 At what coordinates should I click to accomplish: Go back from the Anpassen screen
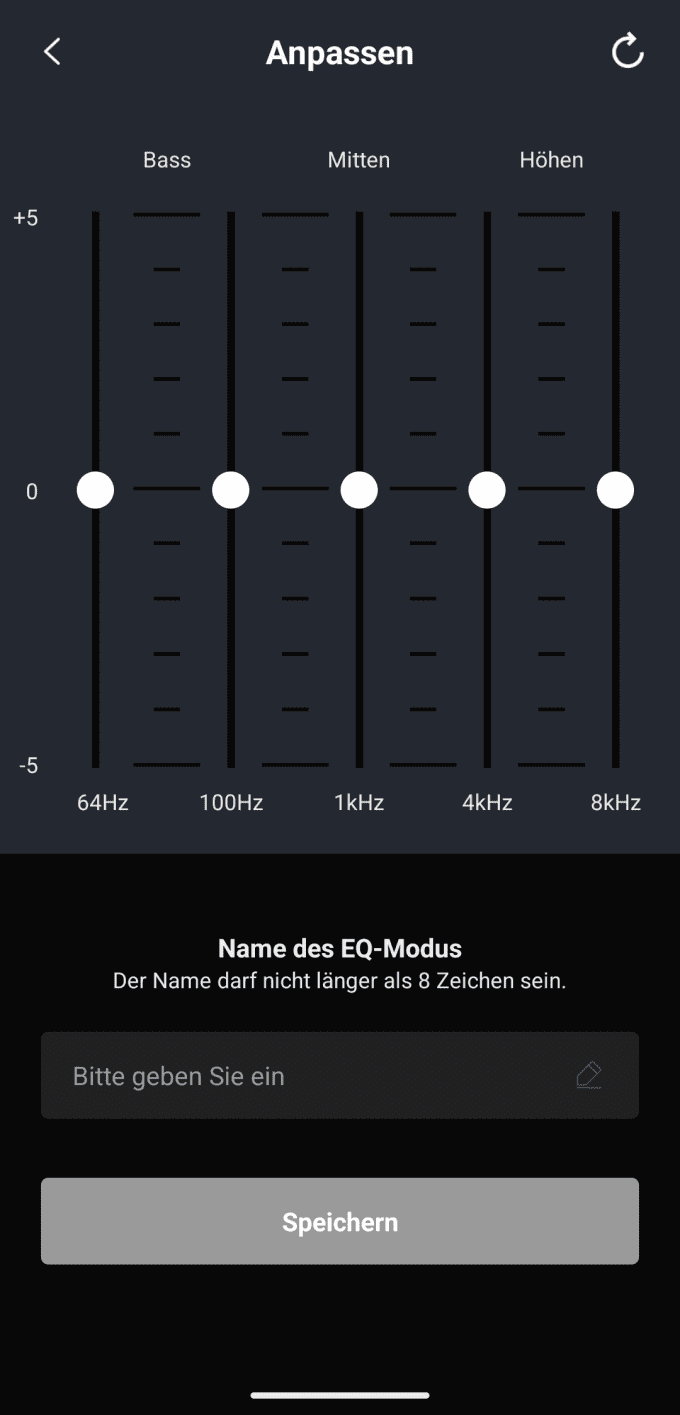[x=53, y=52]
